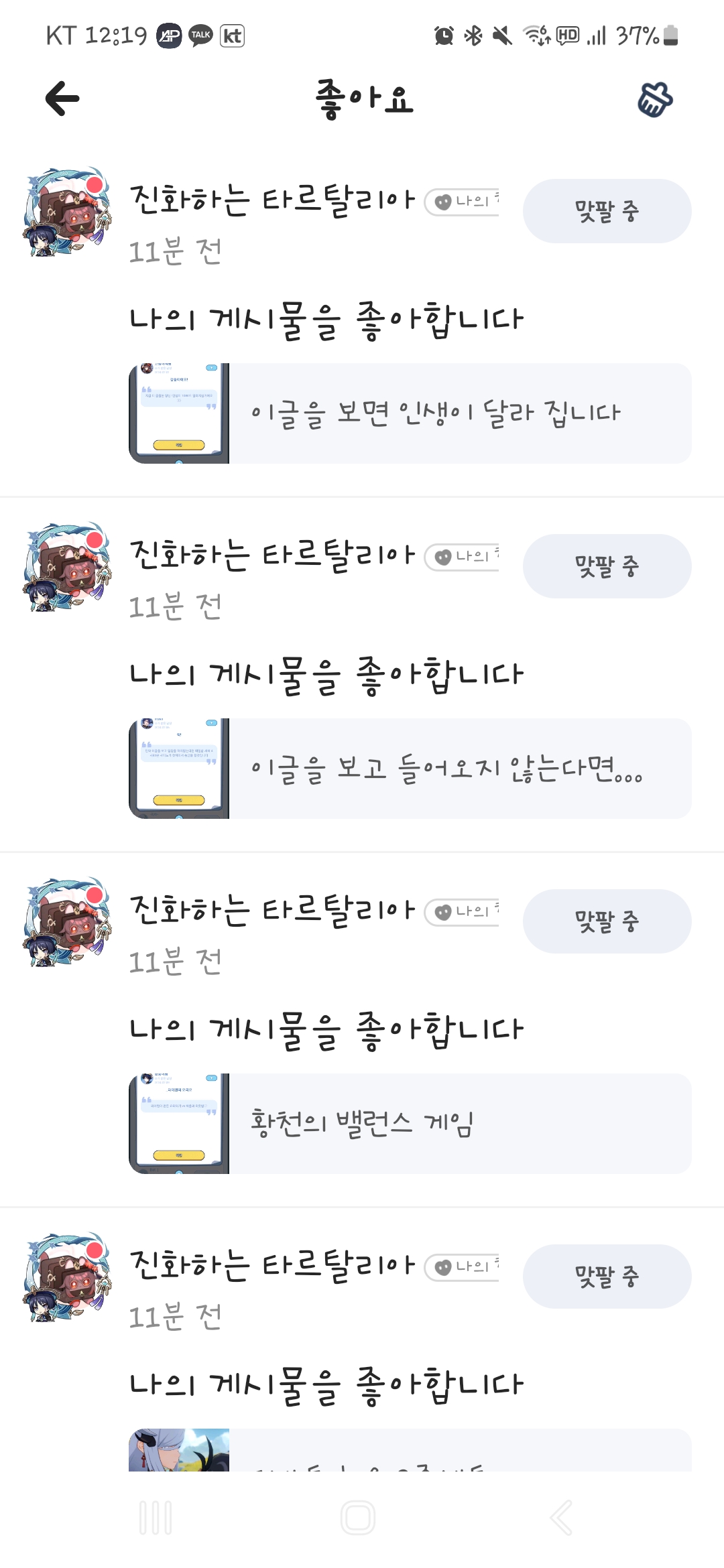Viewport: 724px width, 1568px height.
Task: Tap the skull badge icon beside the first username
Action: tap(444, 201)
